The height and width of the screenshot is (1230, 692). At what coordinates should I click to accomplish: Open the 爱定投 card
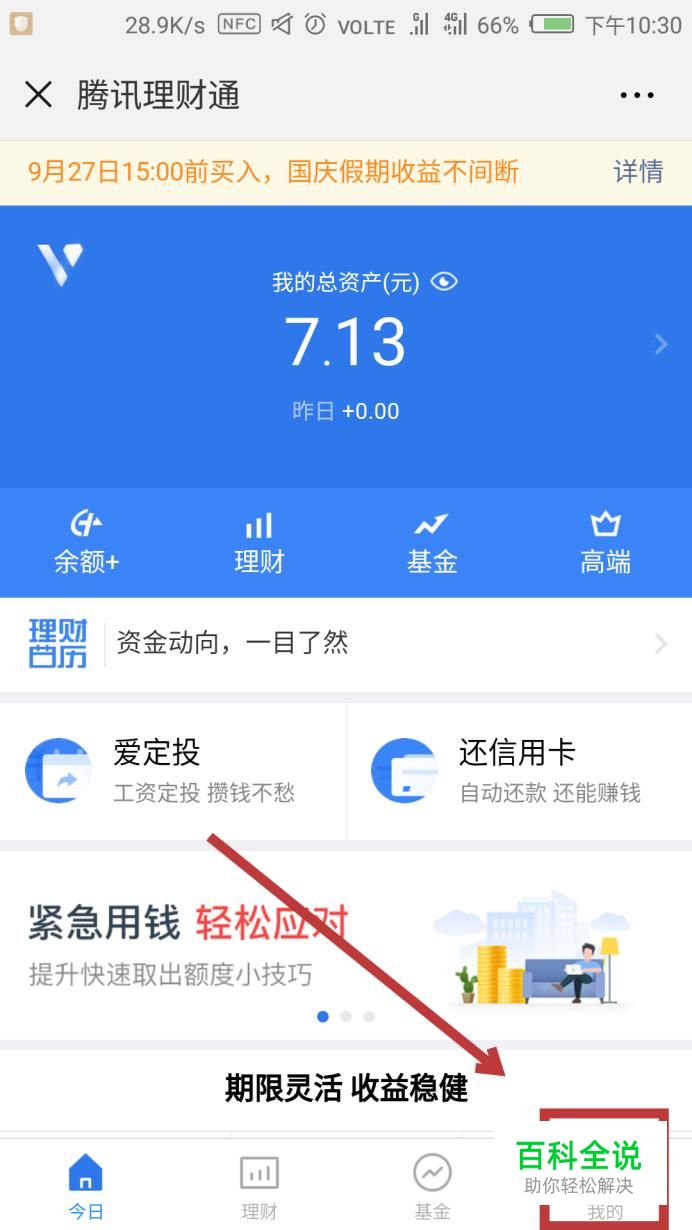point(173,771)
